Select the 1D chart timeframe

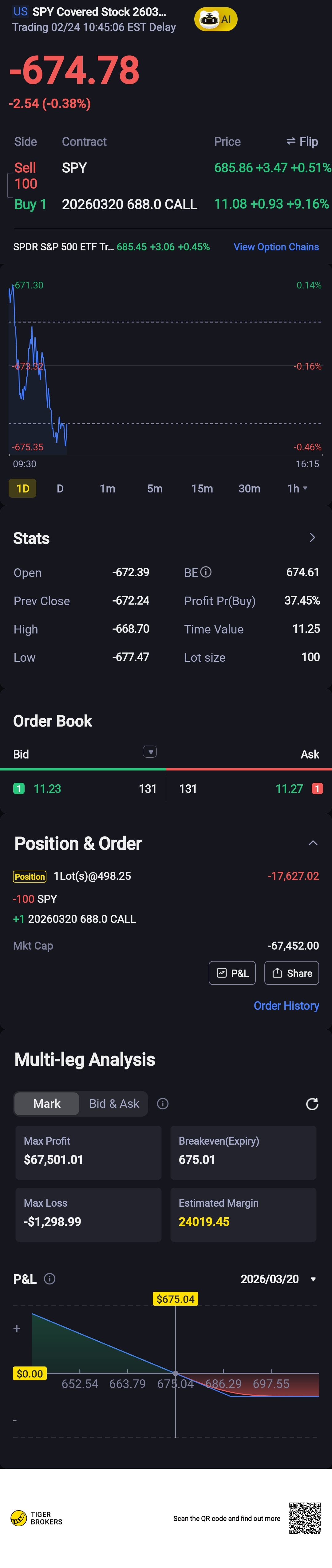click(x=22, y=489)
